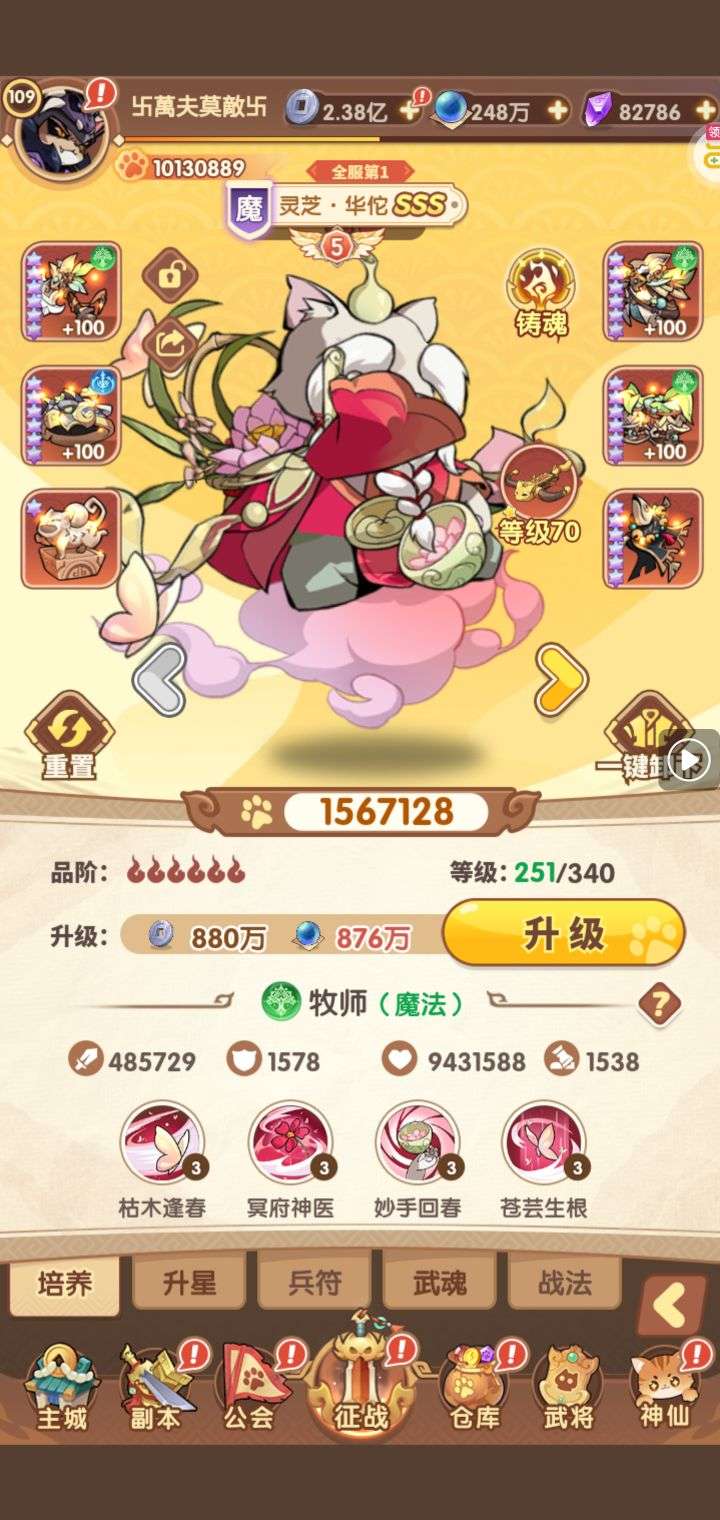The height and width of the screenshot is (1520, 720).
Task: Open 公会 in the bottom navigation
Action: [x=249, y=1388]
